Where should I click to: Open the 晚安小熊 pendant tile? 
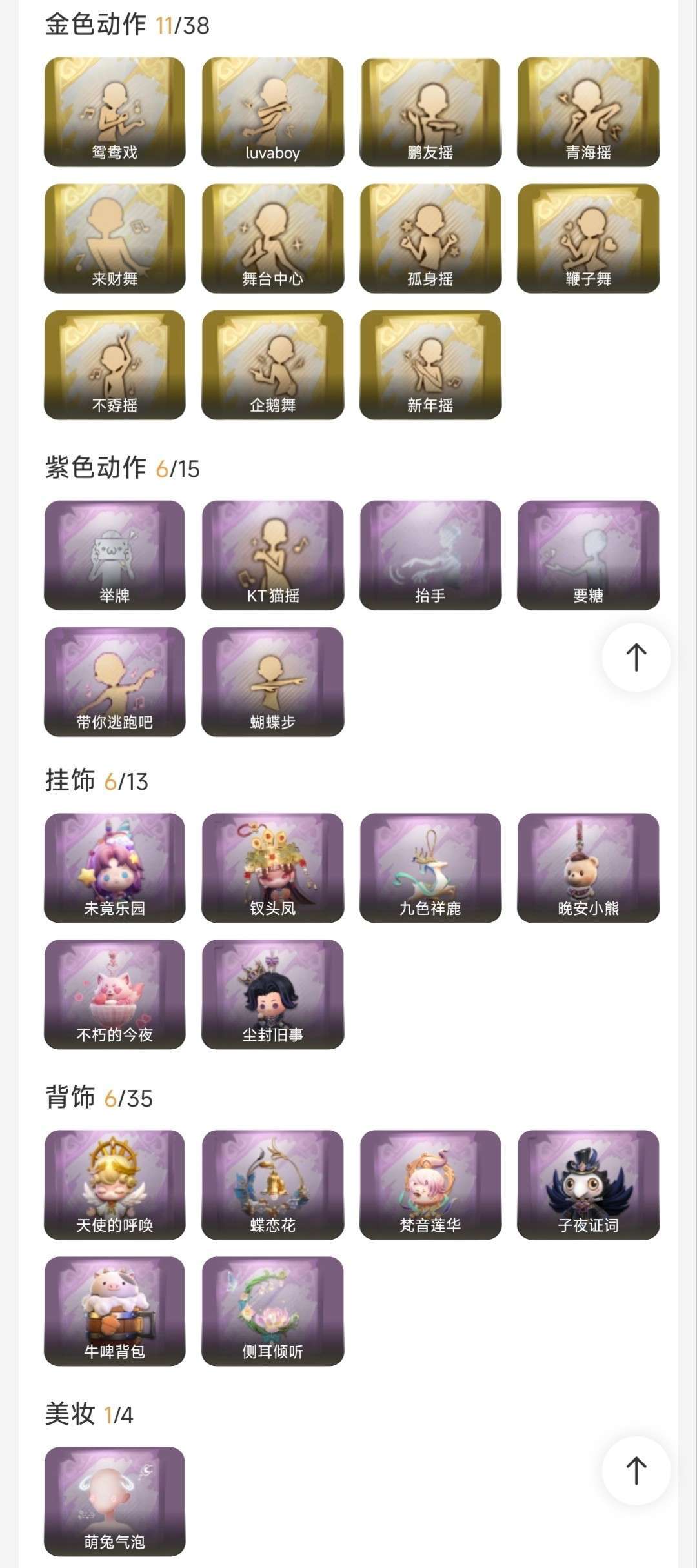click(x=588, y=867)
